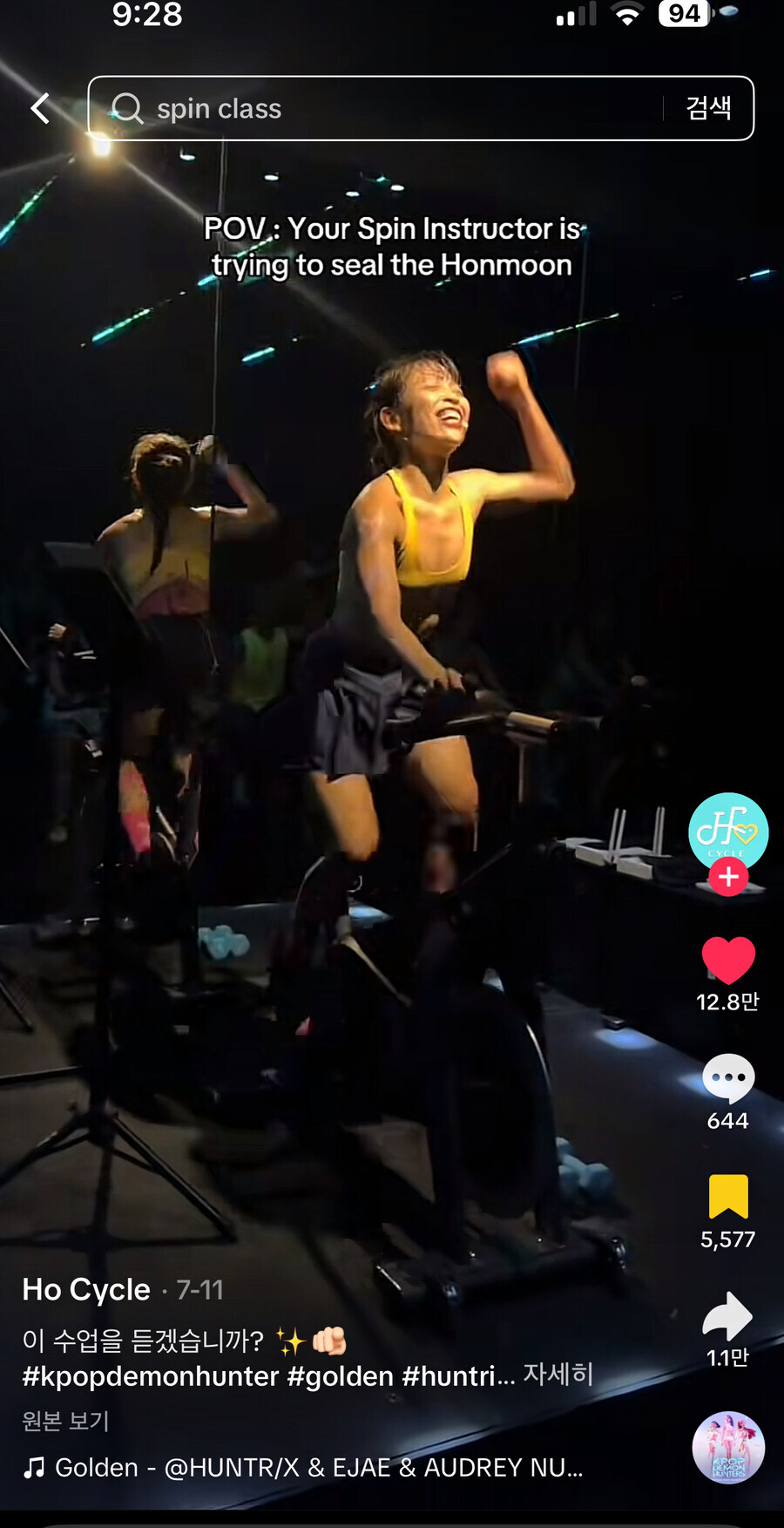Go back with the arrow
Viewport: 784px width, 1528px height.
pos(40,108)
